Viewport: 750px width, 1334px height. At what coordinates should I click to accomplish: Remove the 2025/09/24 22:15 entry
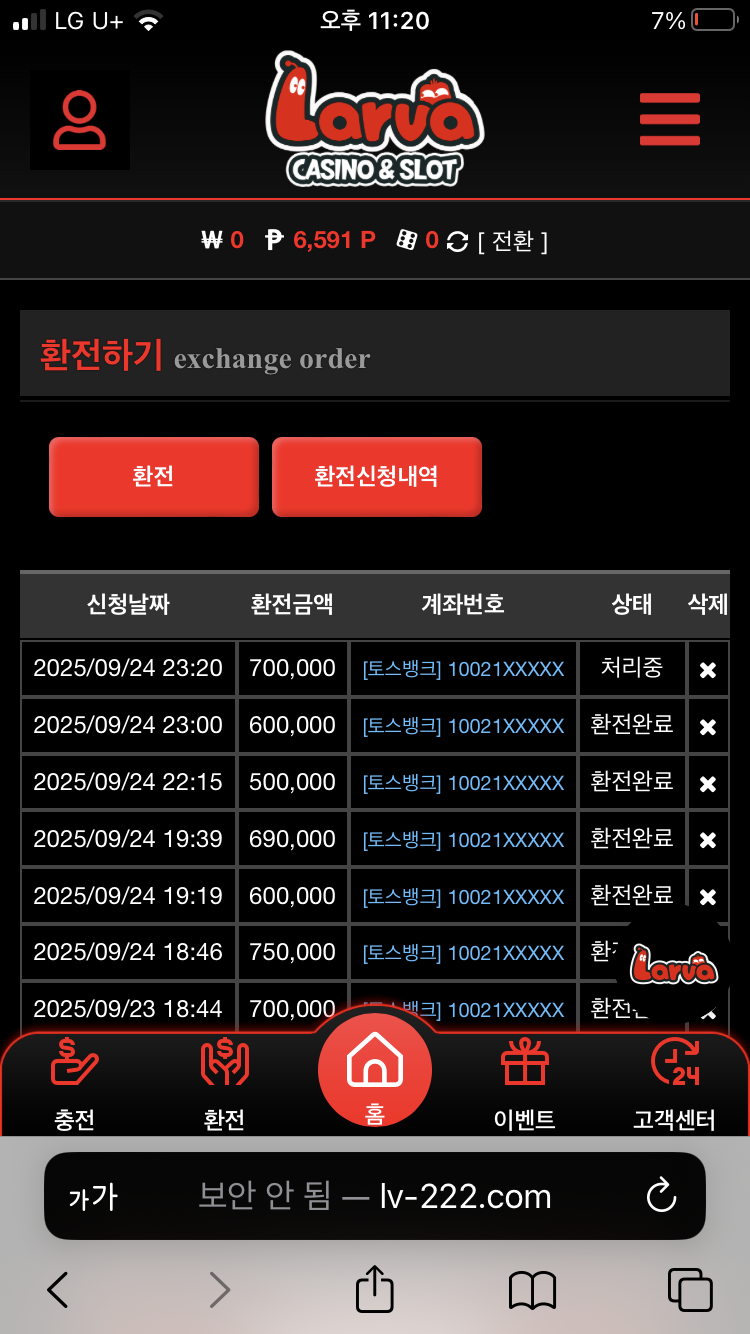(707, 784)
